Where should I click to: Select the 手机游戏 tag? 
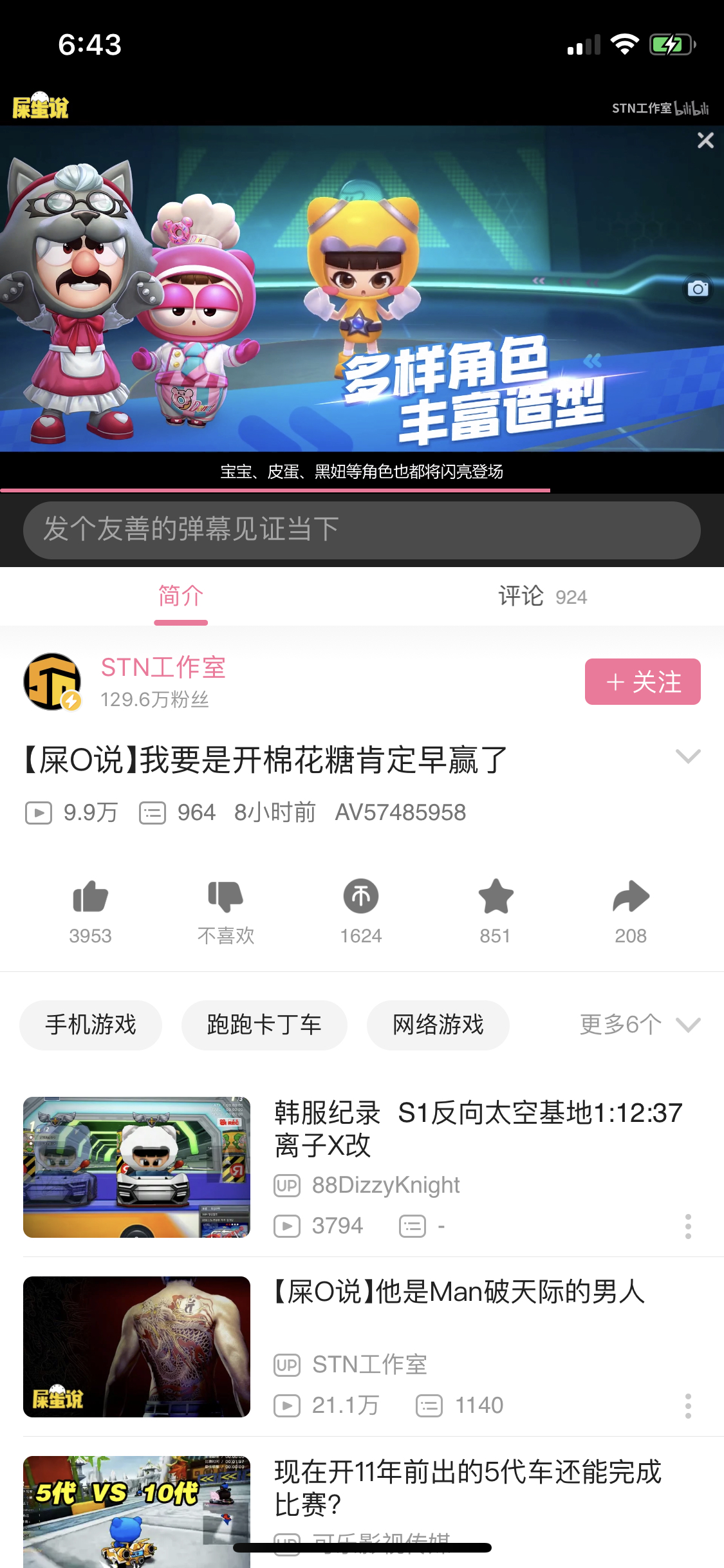point(90,1025)
